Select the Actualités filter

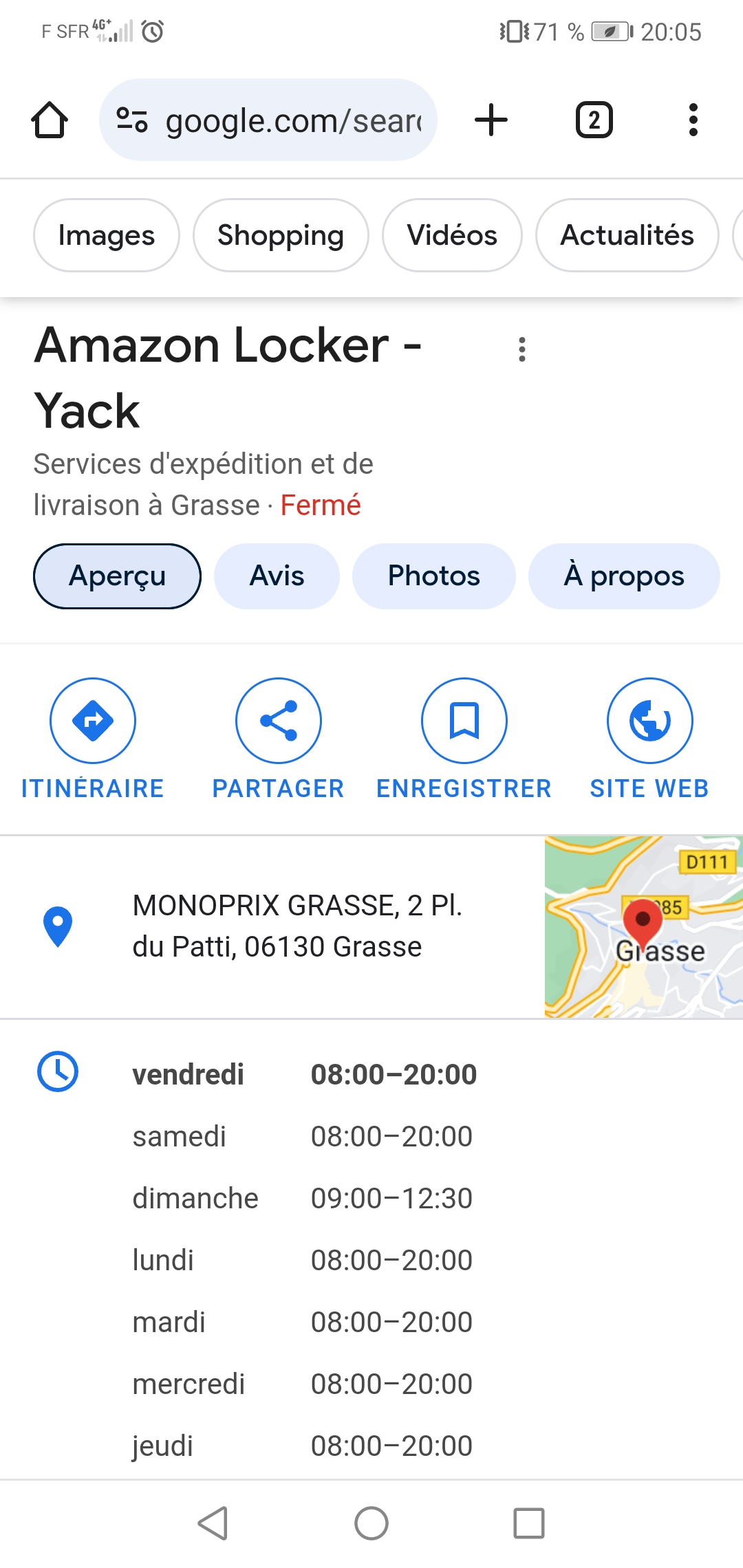pos(627,235)
